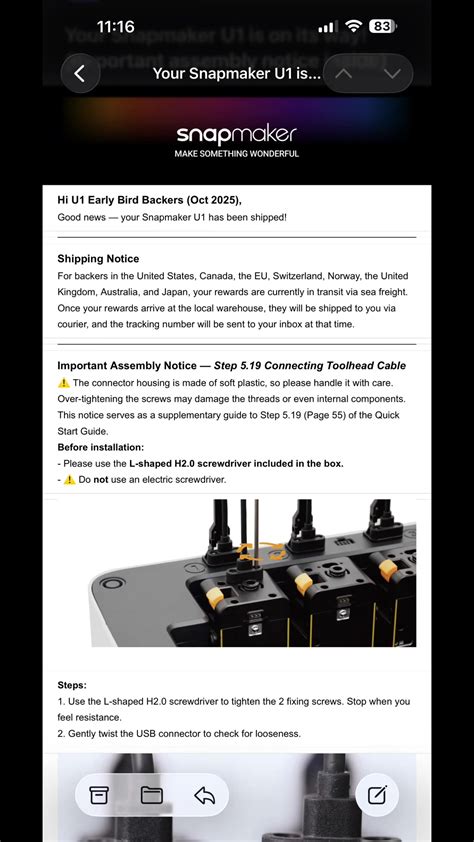The image size is (474, 842).
Task: Move this email to a folder
Action: [x=152, y=795]
